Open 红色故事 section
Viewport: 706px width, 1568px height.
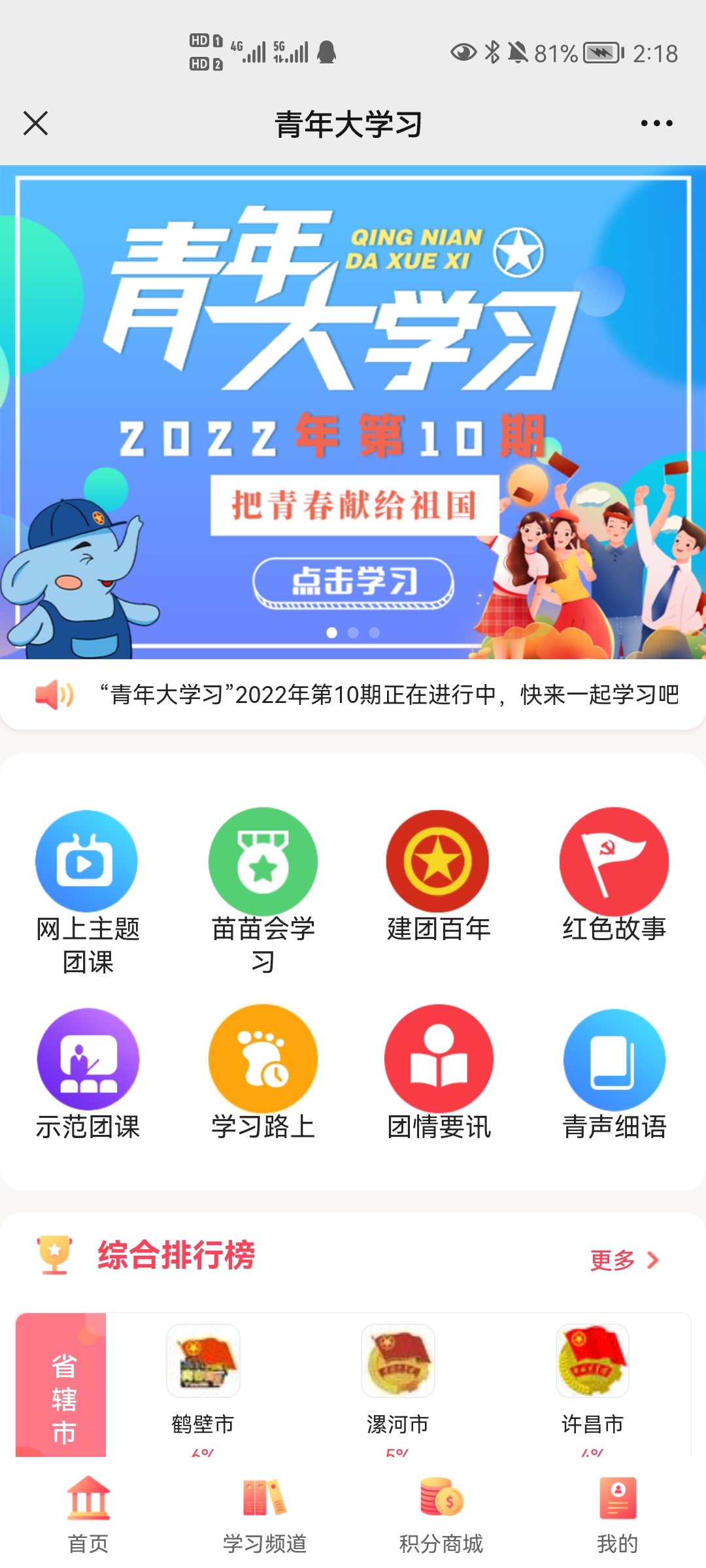point(614,876)
